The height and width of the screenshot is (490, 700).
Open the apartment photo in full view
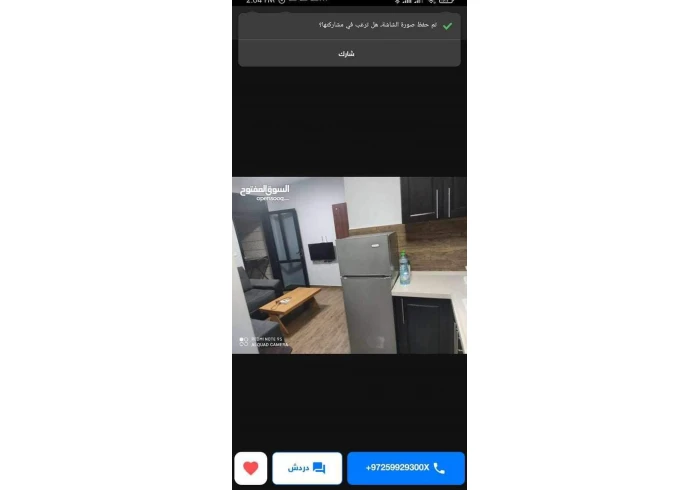349,265
